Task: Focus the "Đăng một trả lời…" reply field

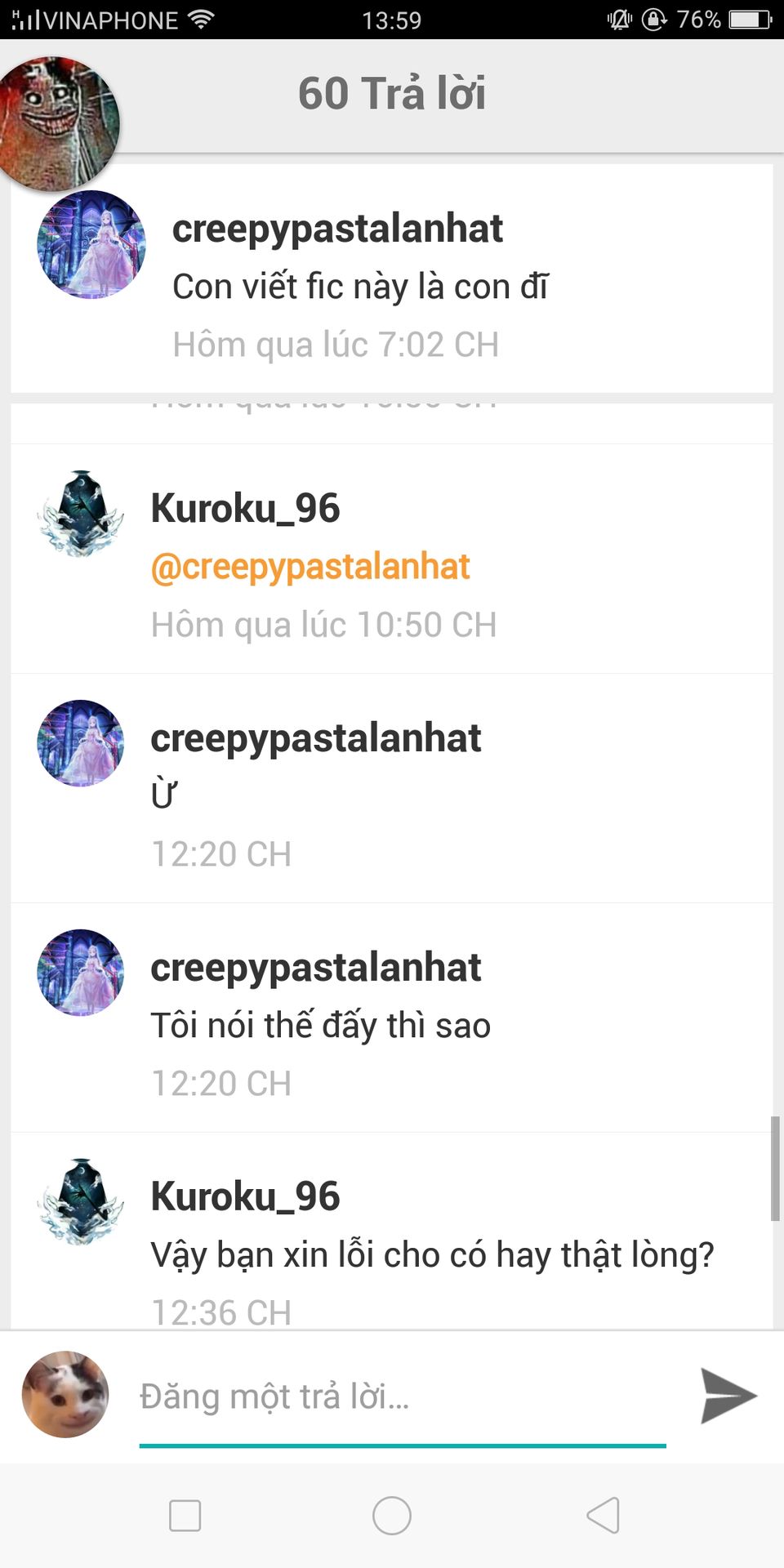Action: click(x=402, y=1396)
